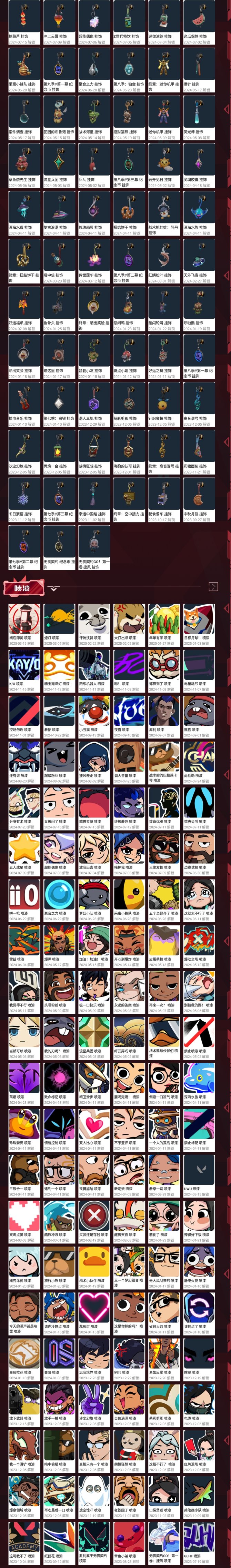Viewport: 231px width, 1568px height.
Task: View the 小丑脸 喷漆 spray
Action: click(x=94, y=714)
